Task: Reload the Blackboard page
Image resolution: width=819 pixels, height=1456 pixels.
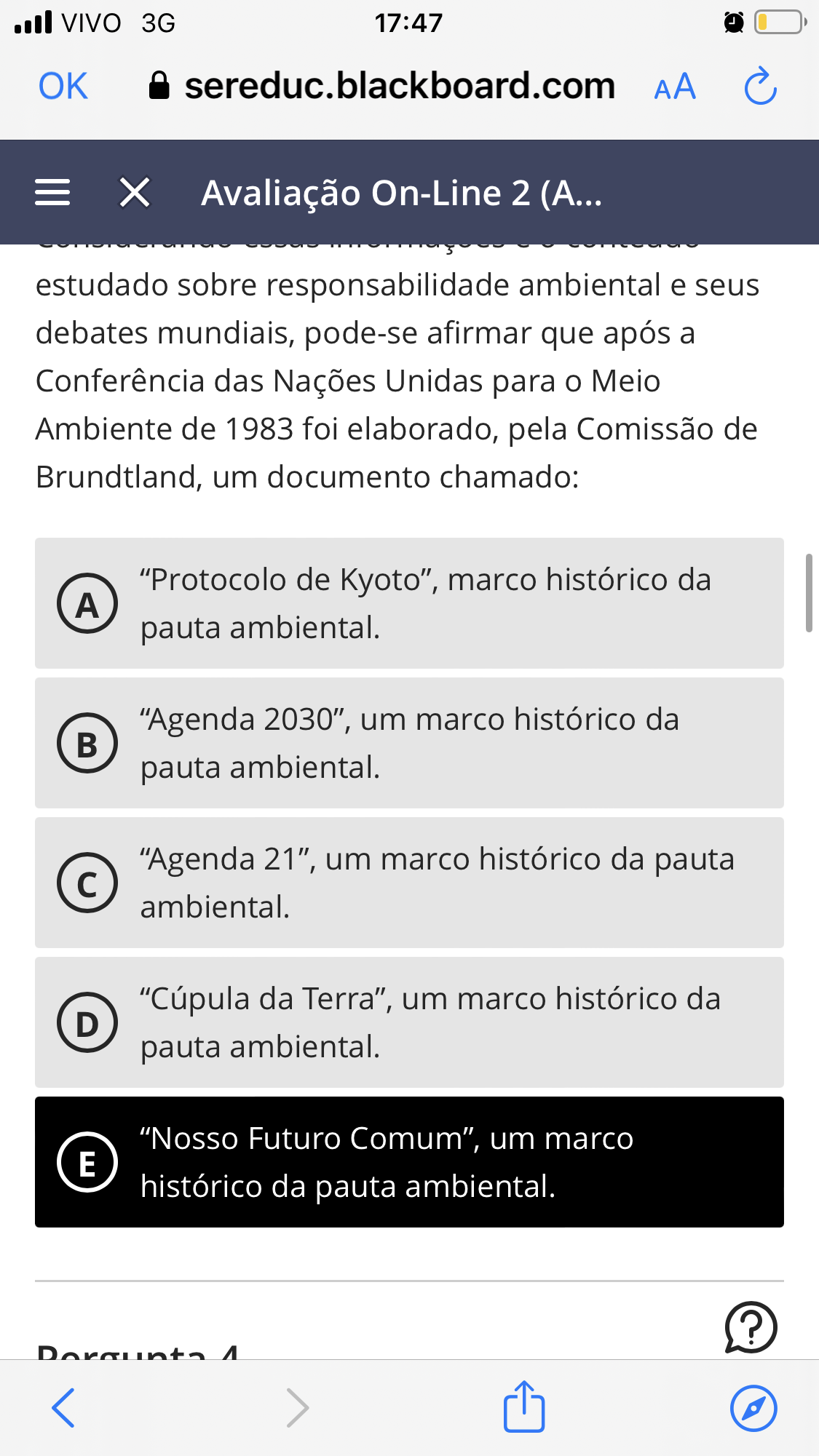Action: click(x=761, y=87)
